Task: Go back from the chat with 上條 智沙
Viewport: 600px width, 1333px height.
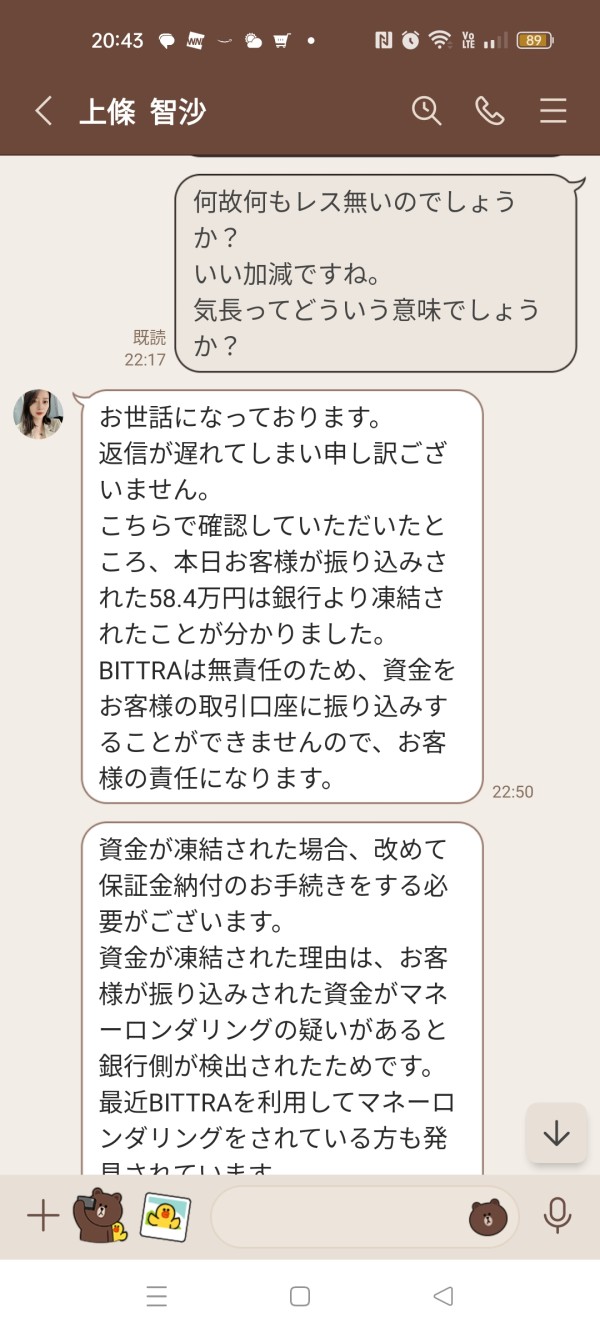Action: pyautogui.click(x=43, y=110)
